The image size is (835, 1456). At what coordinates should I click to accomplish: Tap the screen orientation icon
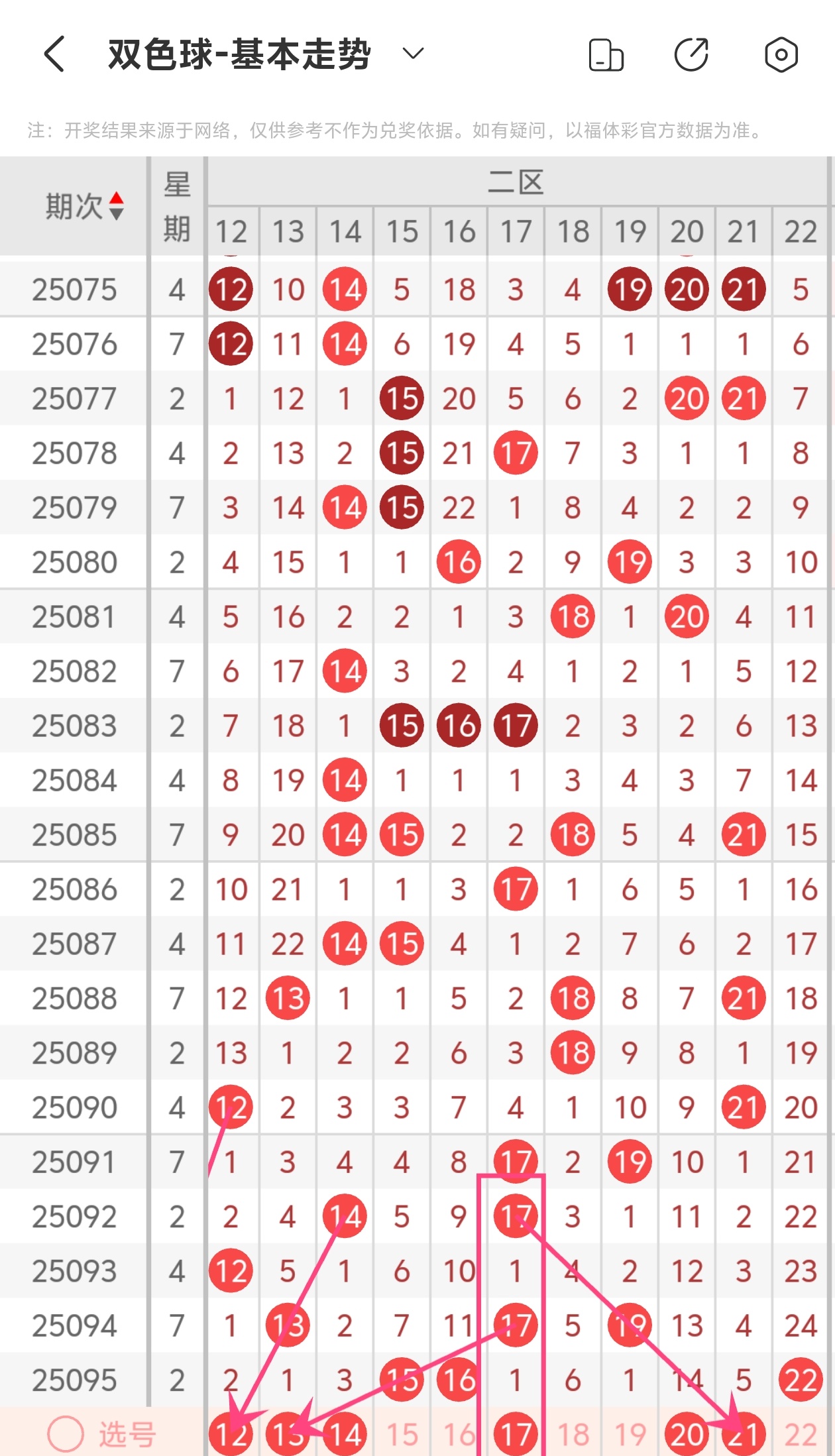tap(606, 55)
